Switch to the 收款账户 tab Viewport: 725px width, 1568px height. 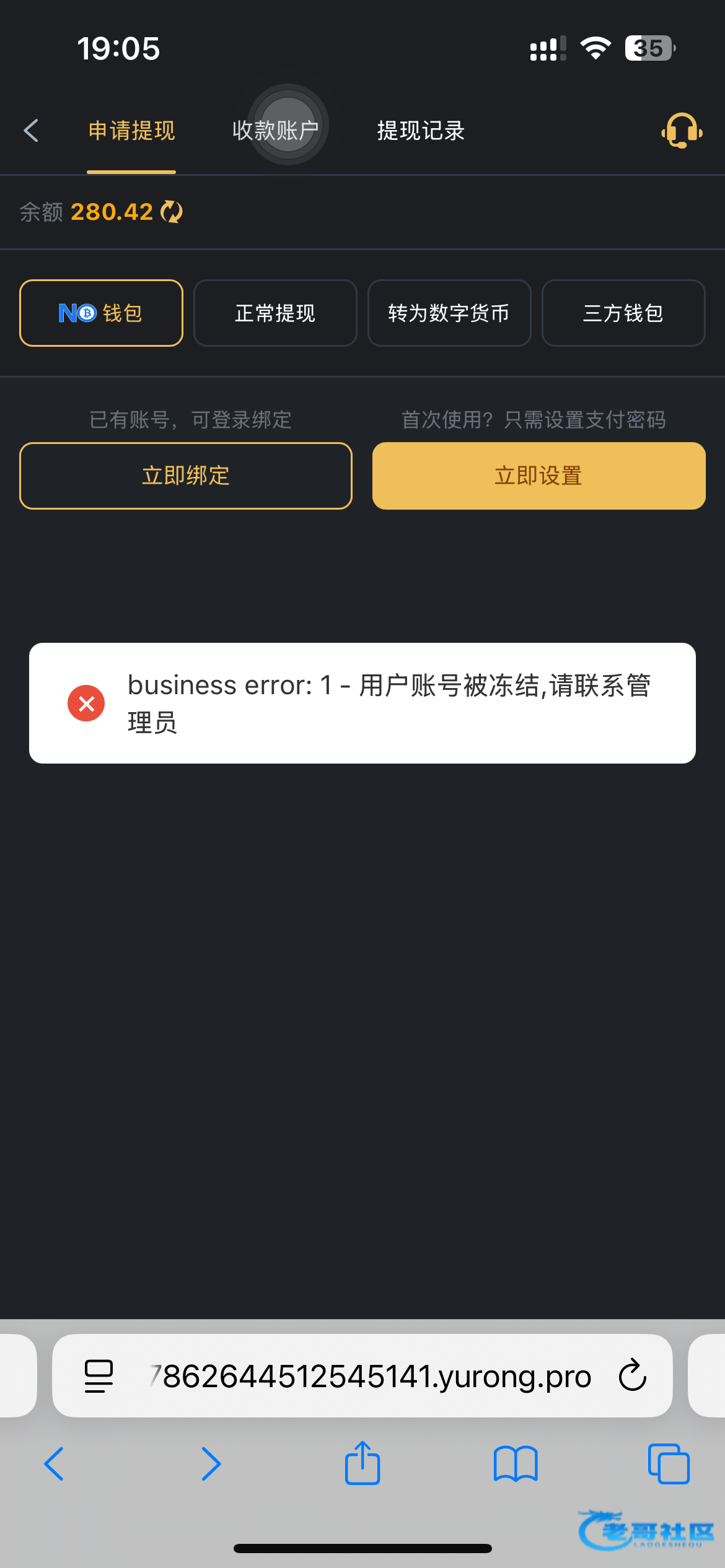pyautogui.click(x=275, y=131)
